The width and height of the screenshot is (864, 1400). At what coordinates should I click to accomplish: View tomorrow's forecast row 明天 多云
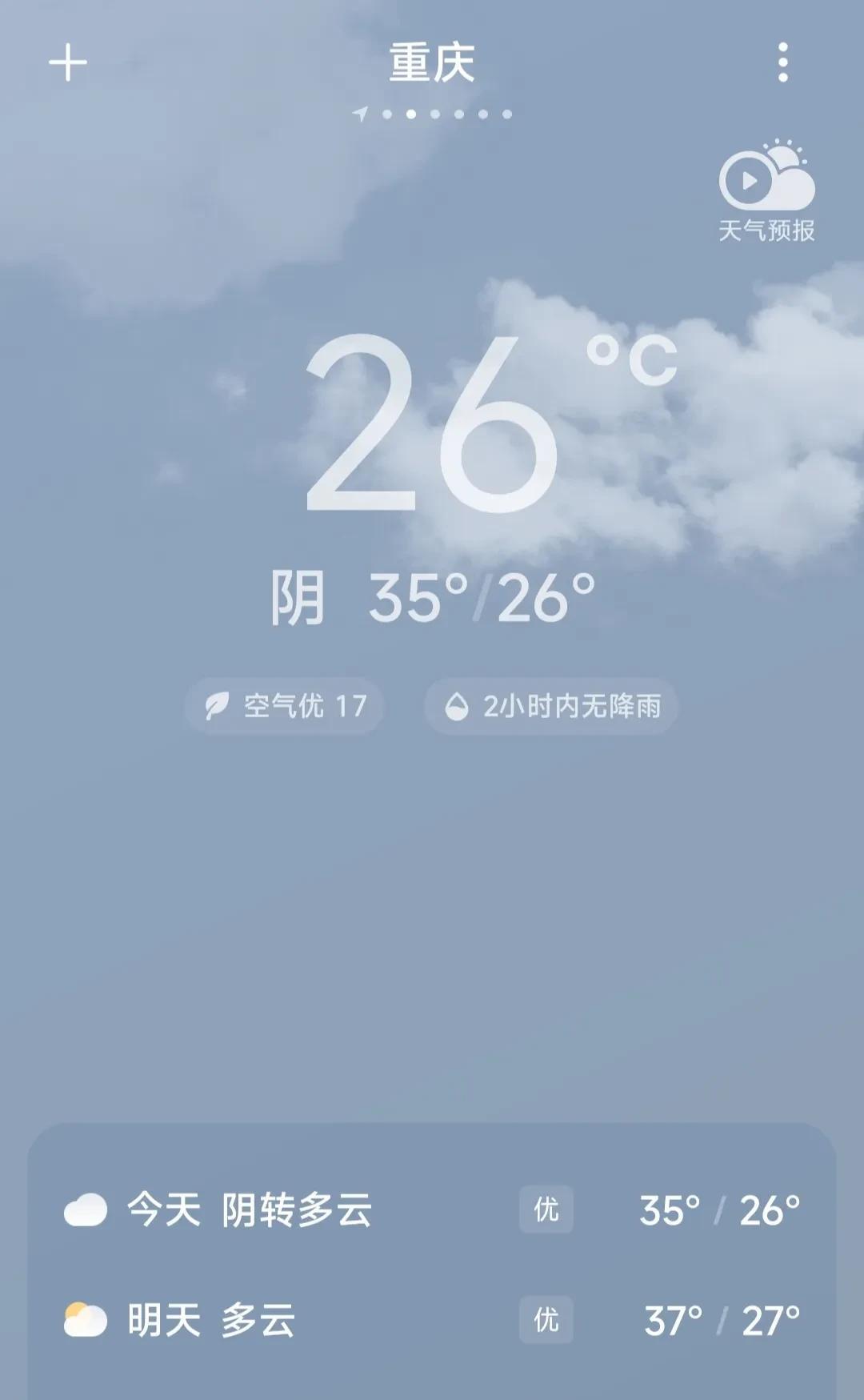(x=432, y=1320)
